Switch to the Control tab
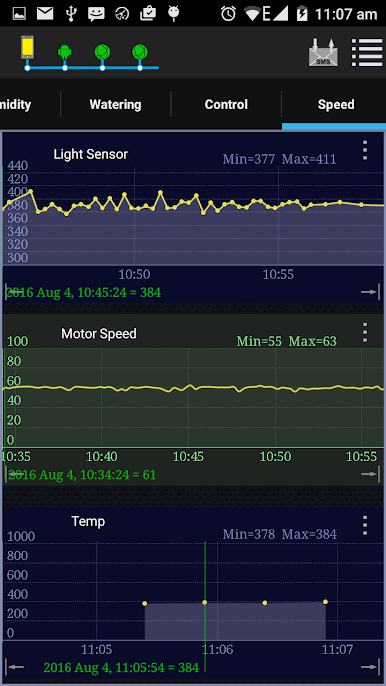 (226, 105)
